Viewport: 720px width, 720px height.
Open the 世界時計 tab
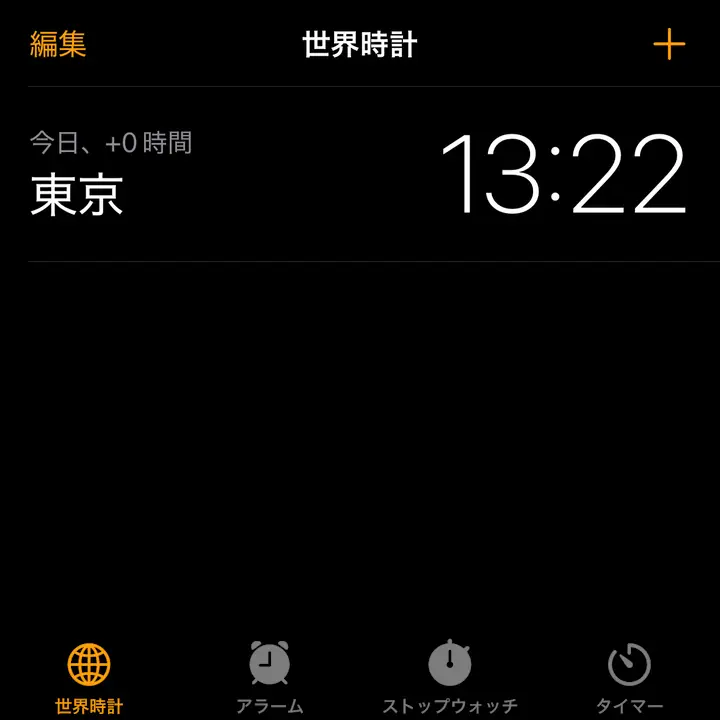point(89,677)
